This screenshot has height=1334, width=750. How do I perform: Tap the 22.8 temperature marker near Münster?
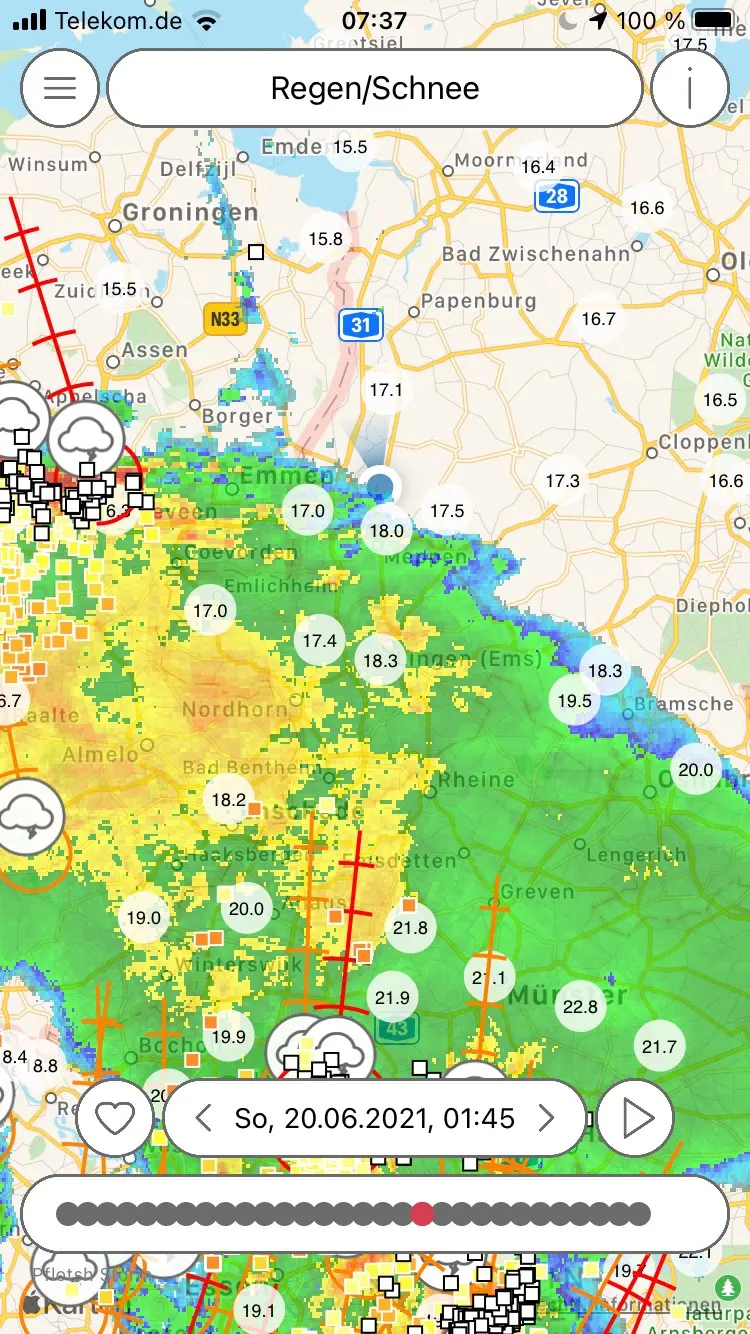click(580, 1006)
